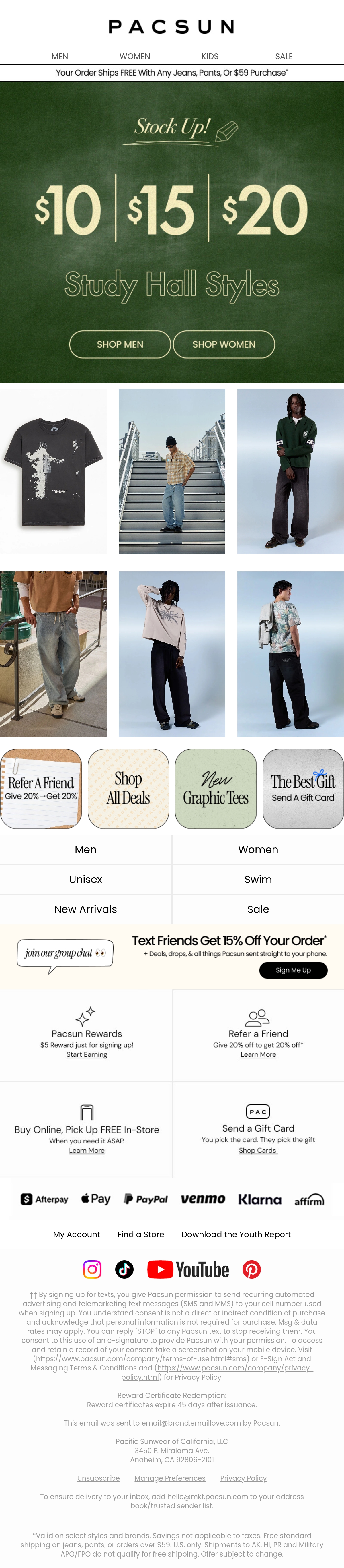The image size is (344, 1568).
Task: Tap the Unsubscribe link
Action: pos(98,1478)
